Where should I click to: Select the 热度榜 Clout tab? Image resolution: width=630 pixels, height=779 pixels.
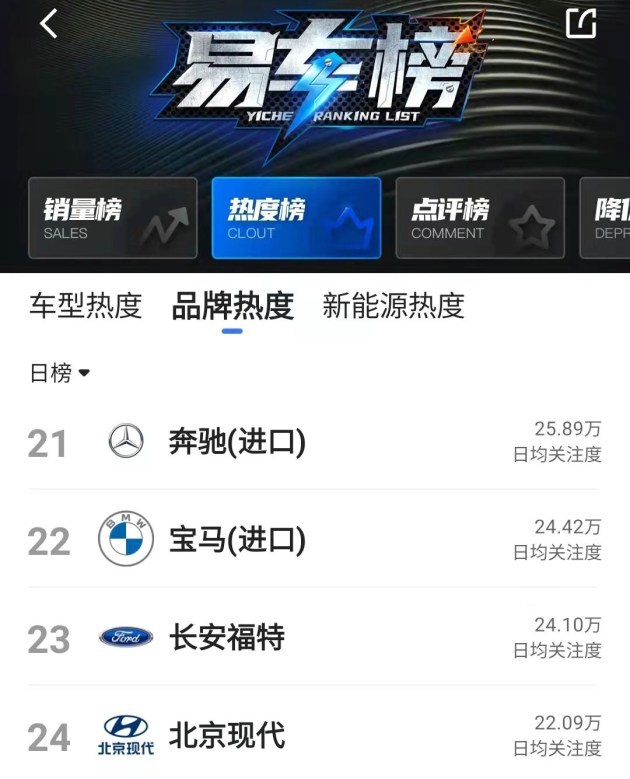[x=296, y=218]
